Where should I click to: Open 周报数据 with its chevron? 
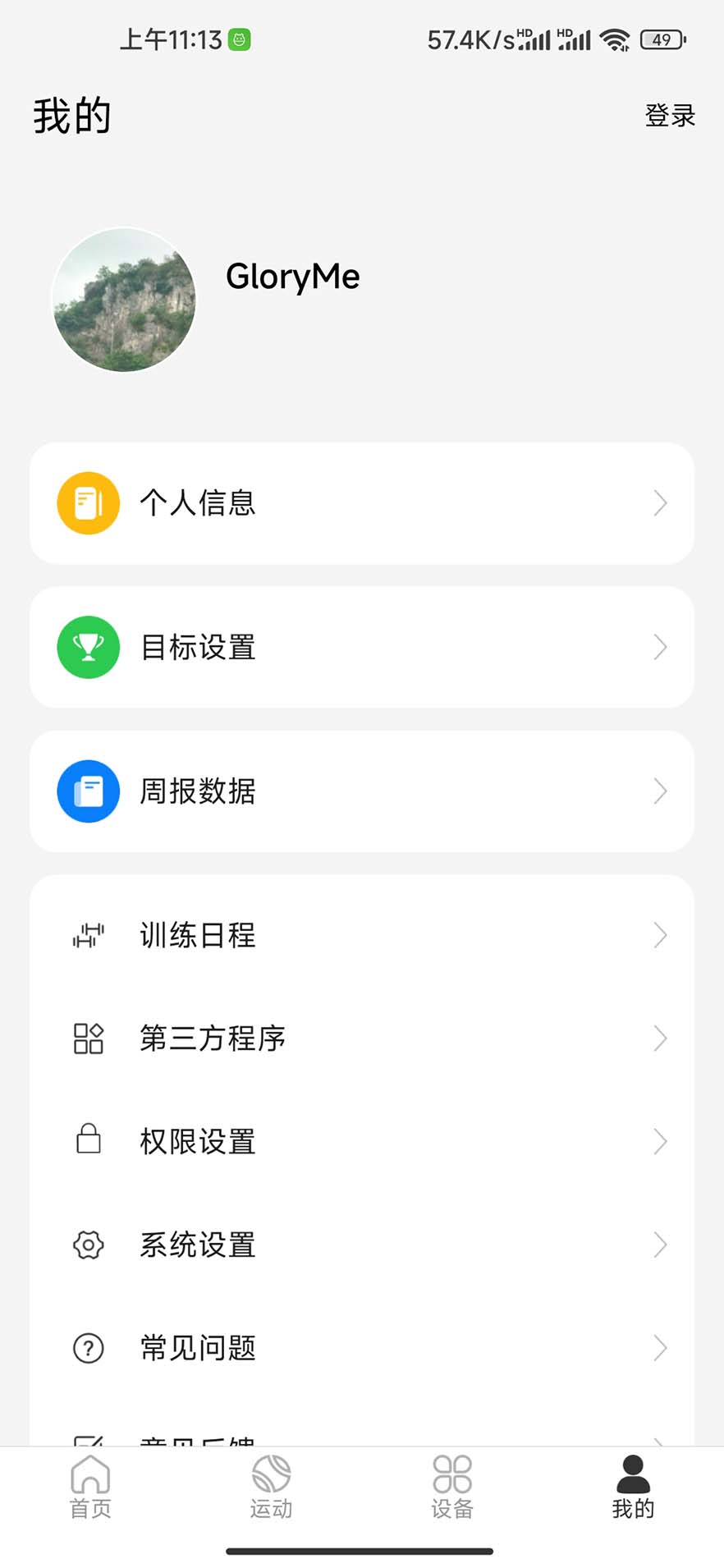click(x=659, y=791)
